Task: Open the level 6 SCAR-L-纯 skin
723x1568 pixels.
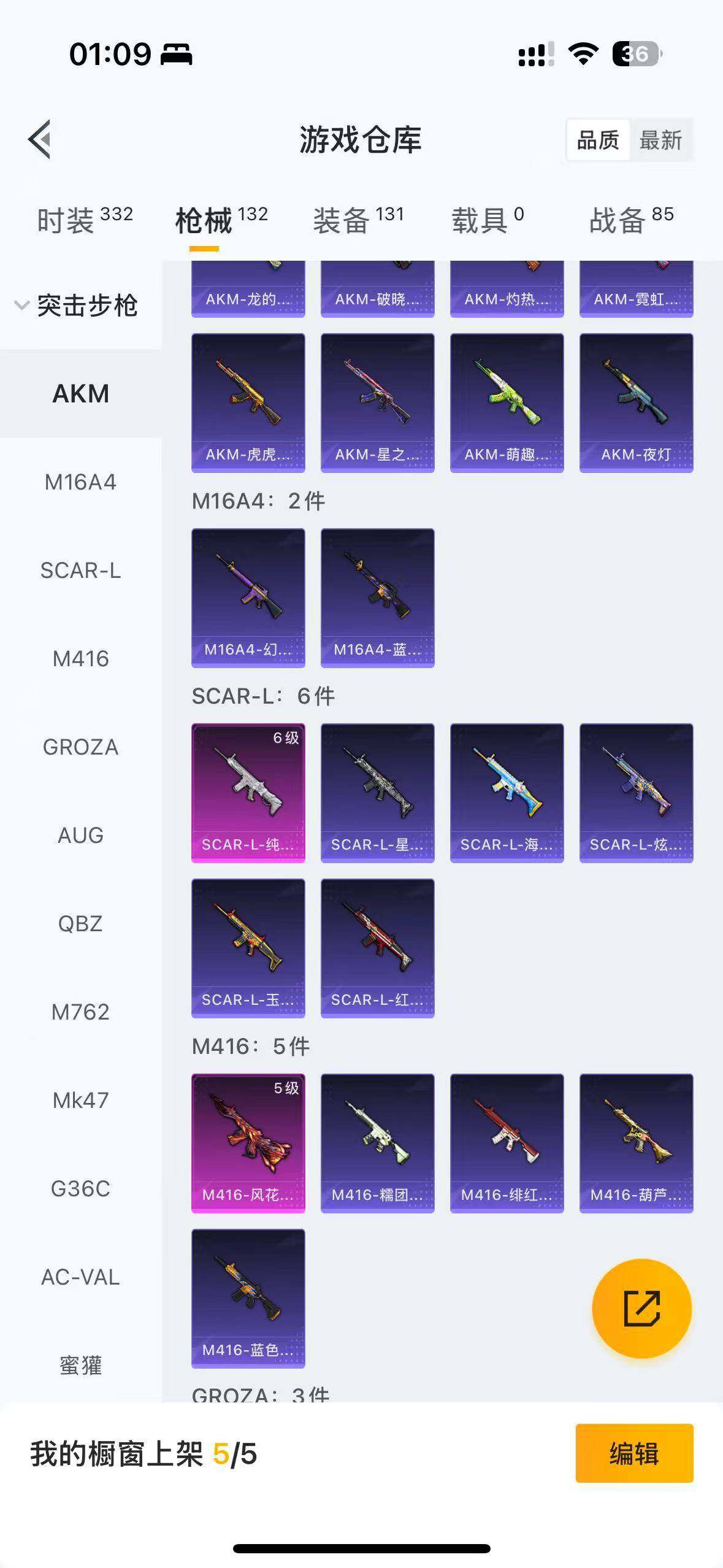Action: (248, 793)
